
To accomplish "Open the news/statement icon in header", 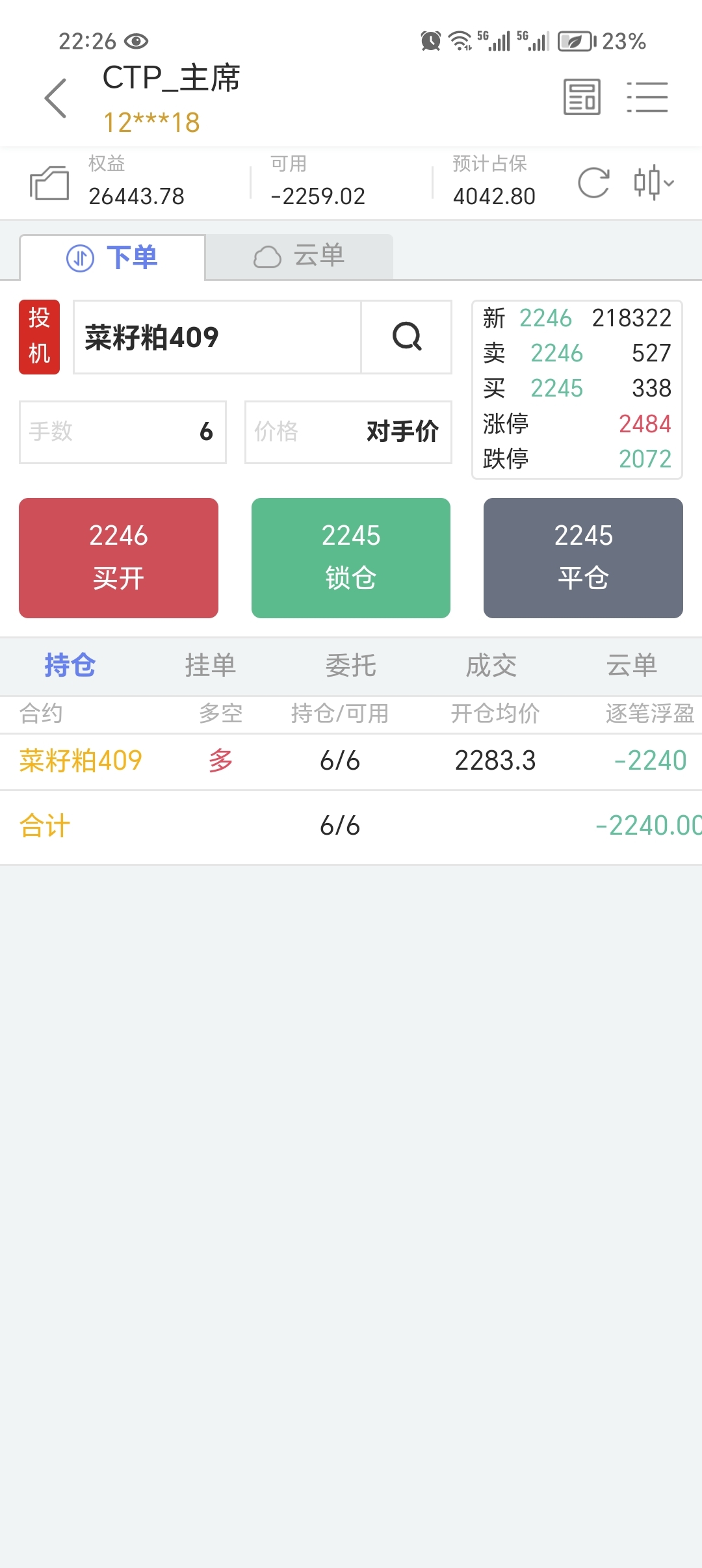I will point(582,98).
